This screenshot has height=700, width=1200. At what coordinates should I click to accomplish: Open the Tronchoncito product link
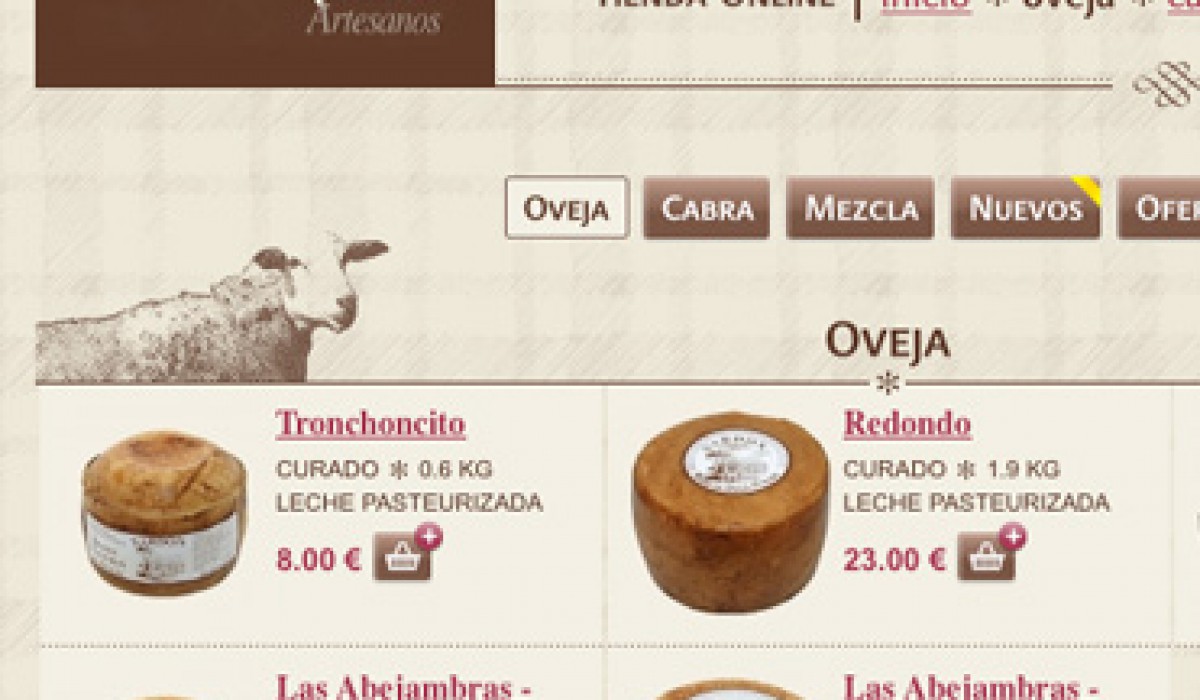point(370,424)
